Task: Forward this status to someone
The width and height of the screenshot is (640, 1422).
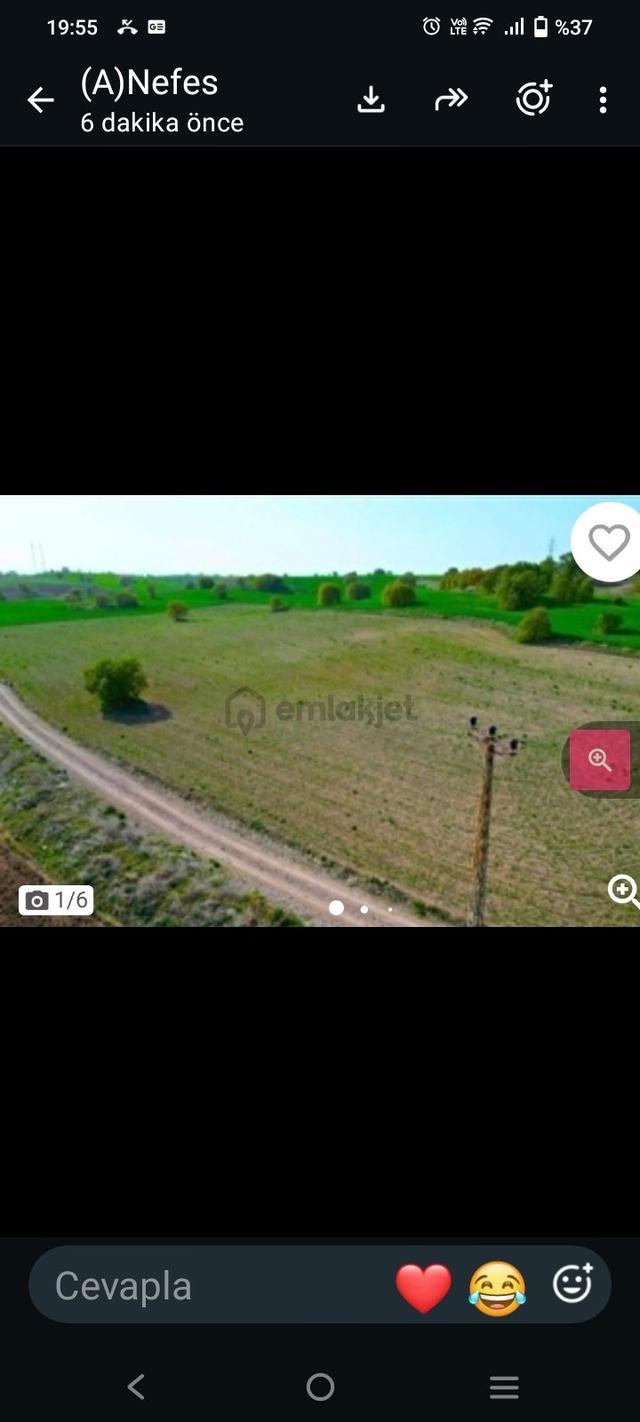Action: [451, 99]
